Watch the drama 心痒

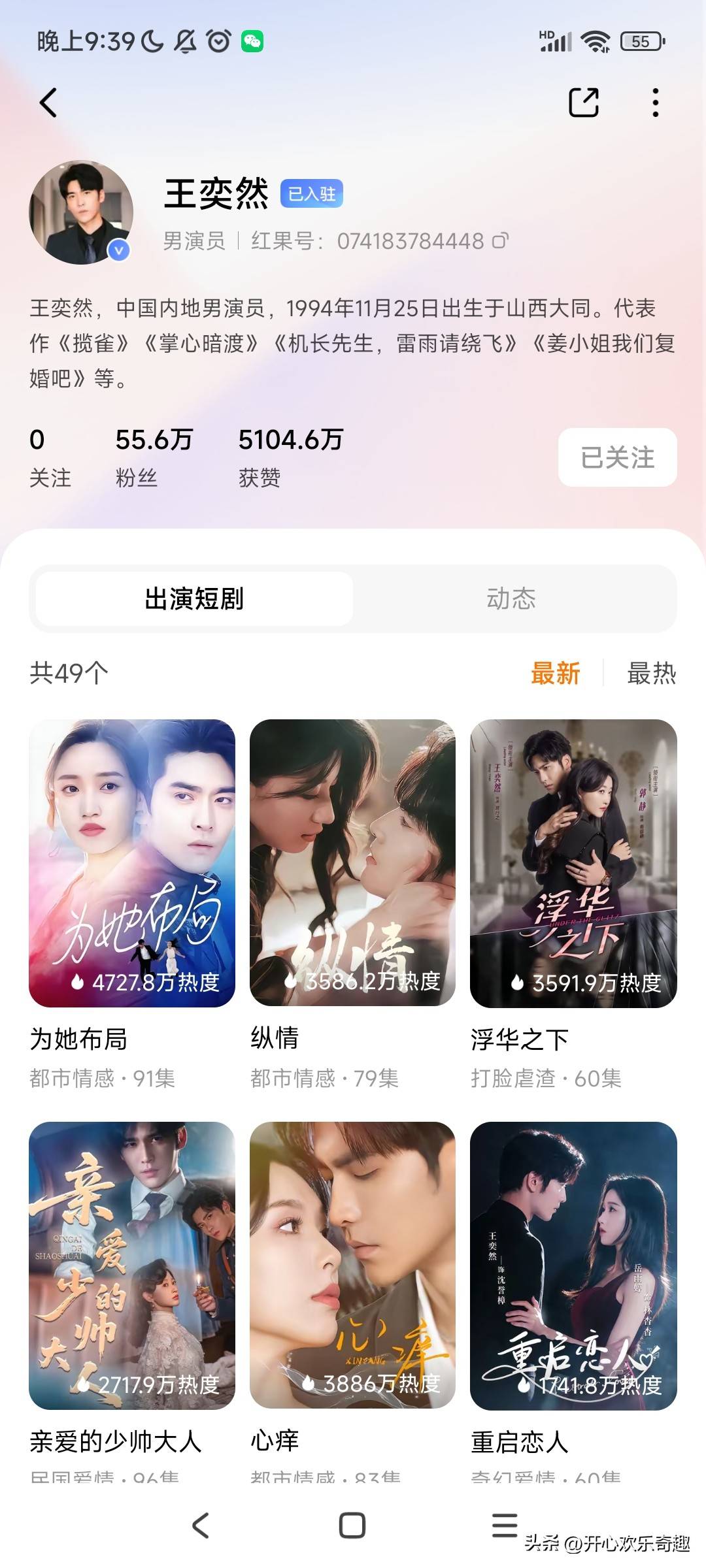pos(352,1265)
